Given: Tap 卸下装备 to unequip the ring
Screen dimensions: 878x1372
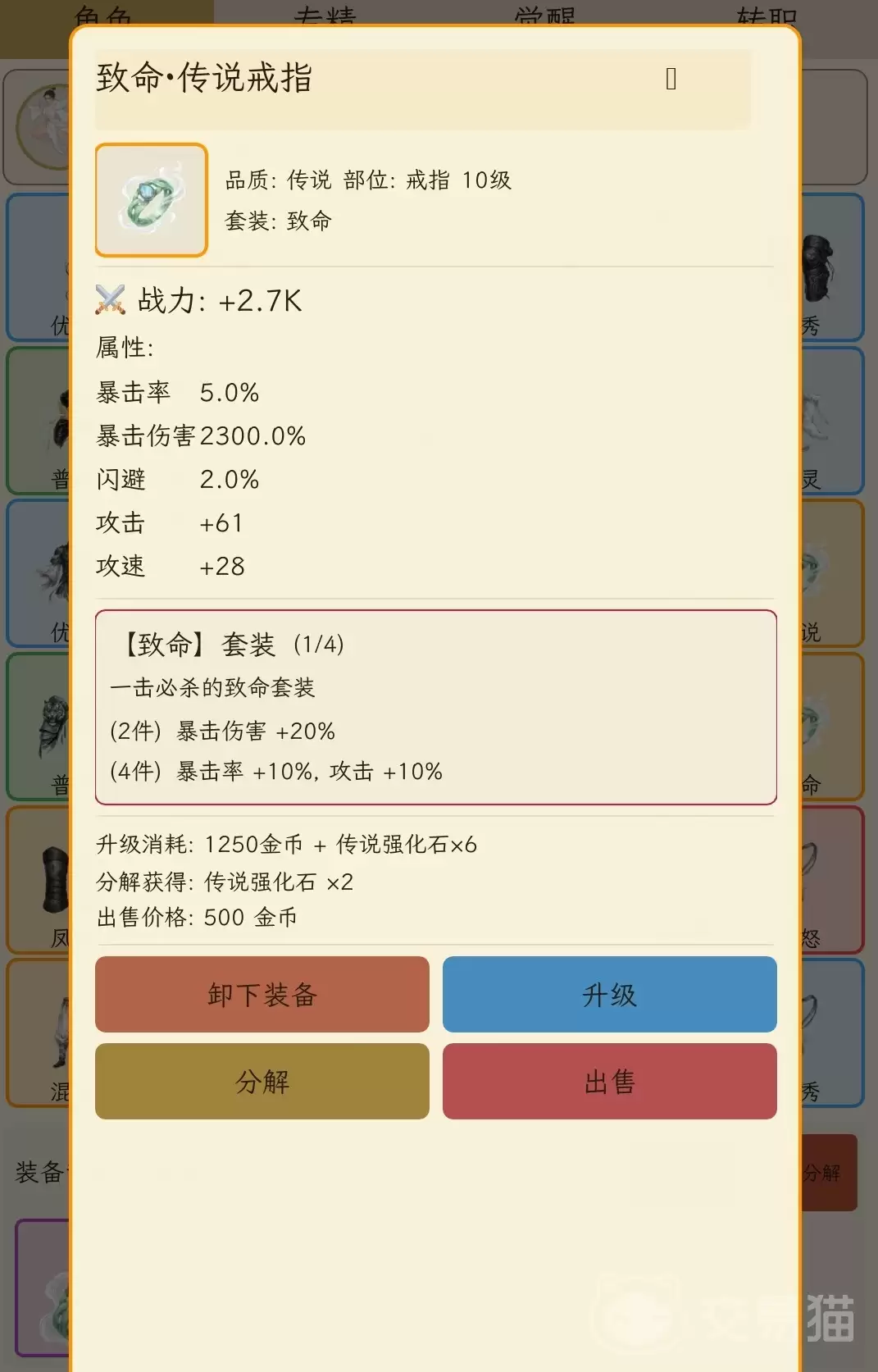Looking at the screenshot, I should pos(262,994).
